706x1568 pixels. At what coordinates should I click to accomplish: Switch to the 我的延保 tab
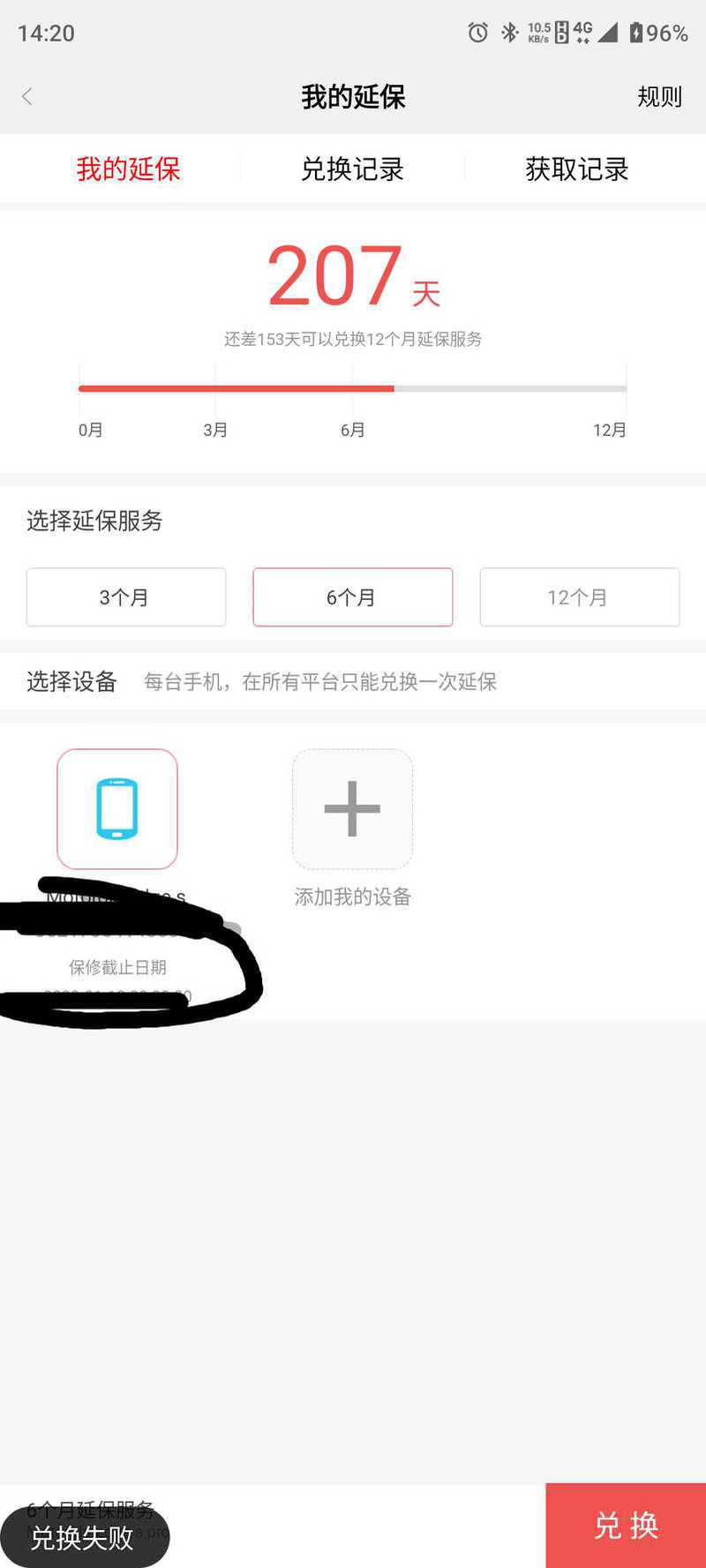point(128,169)
